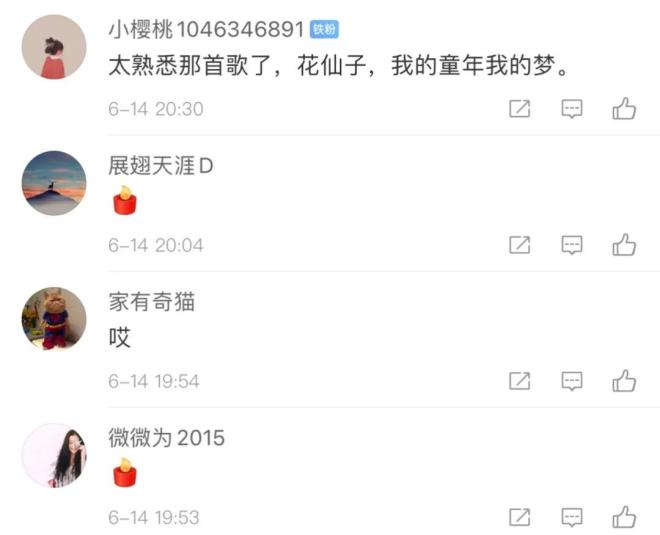Image resolution: width=660 pixels, height=535 pixels.
Task: Open 微微为2015's profile avatar
Action: tap(54, 455)
